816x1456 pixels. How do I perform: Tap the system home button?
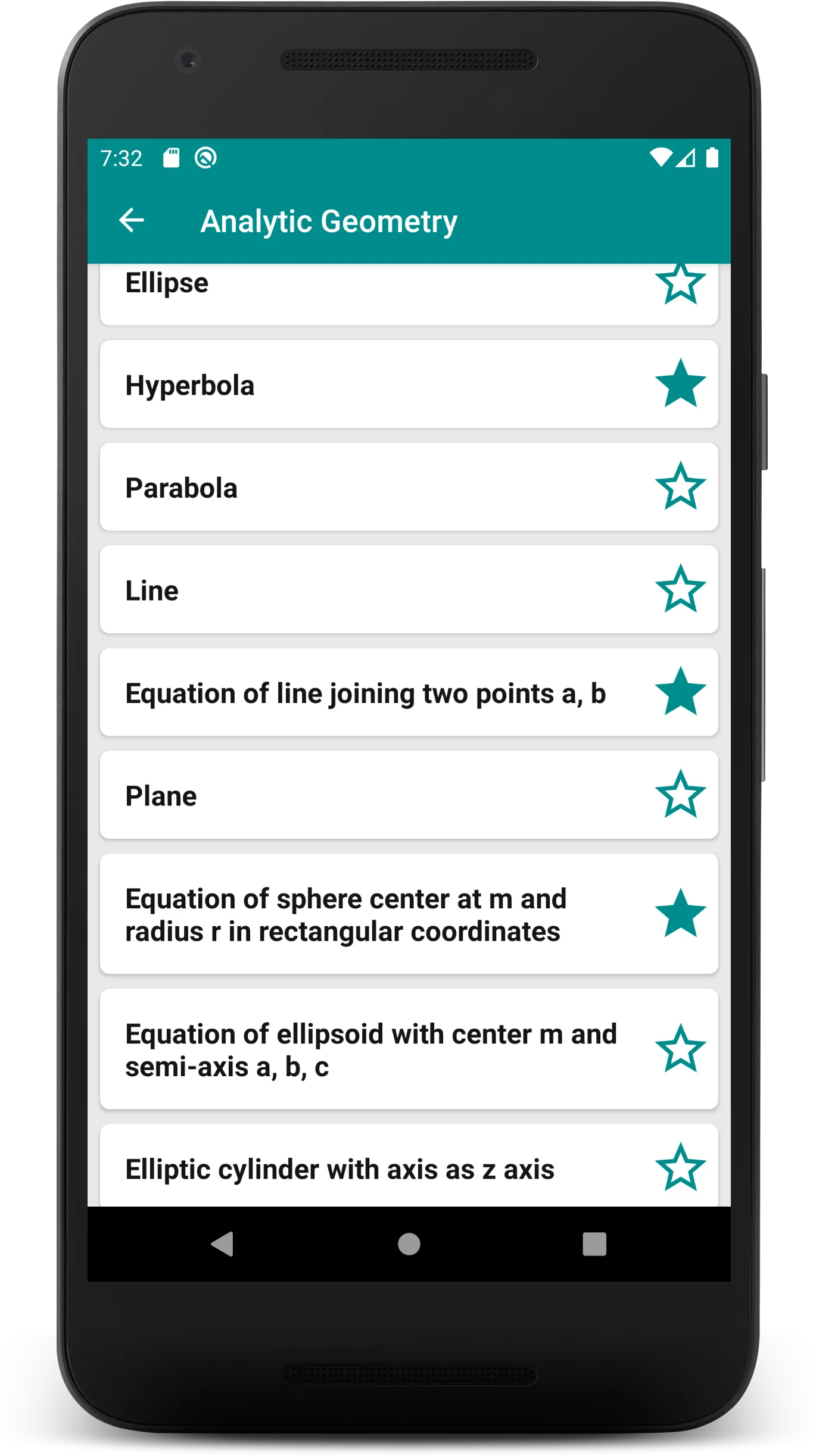pos(409,1243)
